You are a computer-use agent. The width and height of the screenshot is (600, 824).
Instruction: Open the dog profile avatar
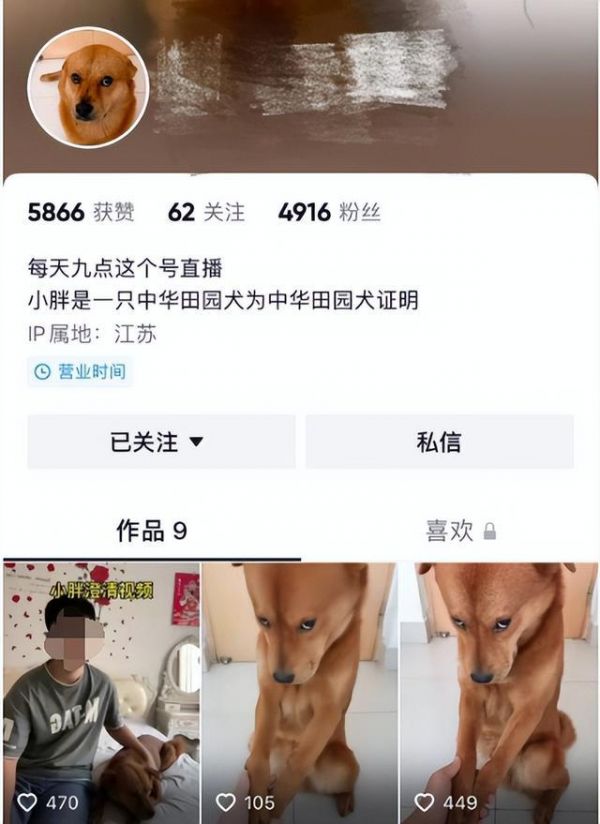(x=88, y=88)
